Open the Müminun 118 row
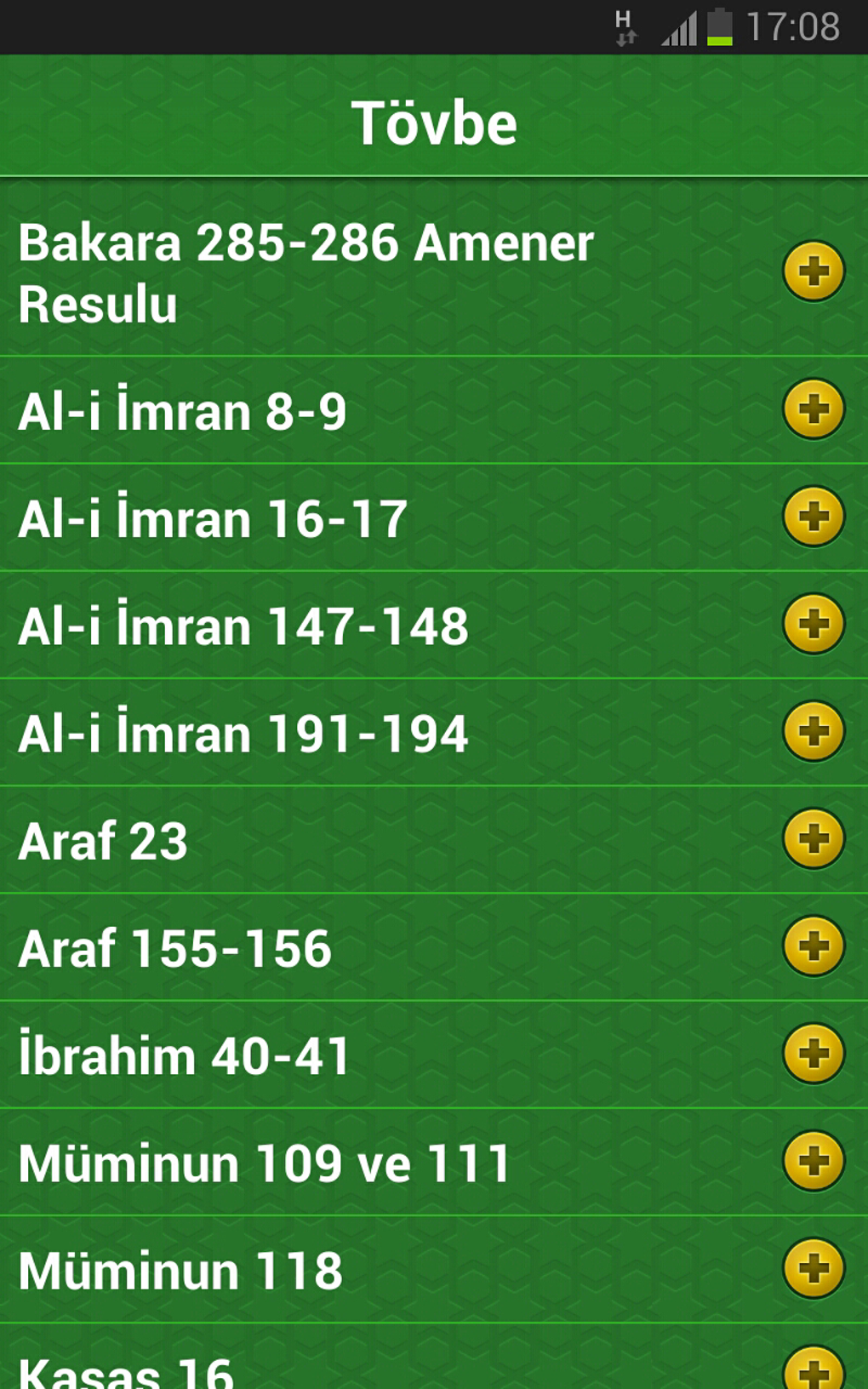Image resolution: width=868 pixels, height=1389 pixels. pyautogui.click(x=180, y=1271)
